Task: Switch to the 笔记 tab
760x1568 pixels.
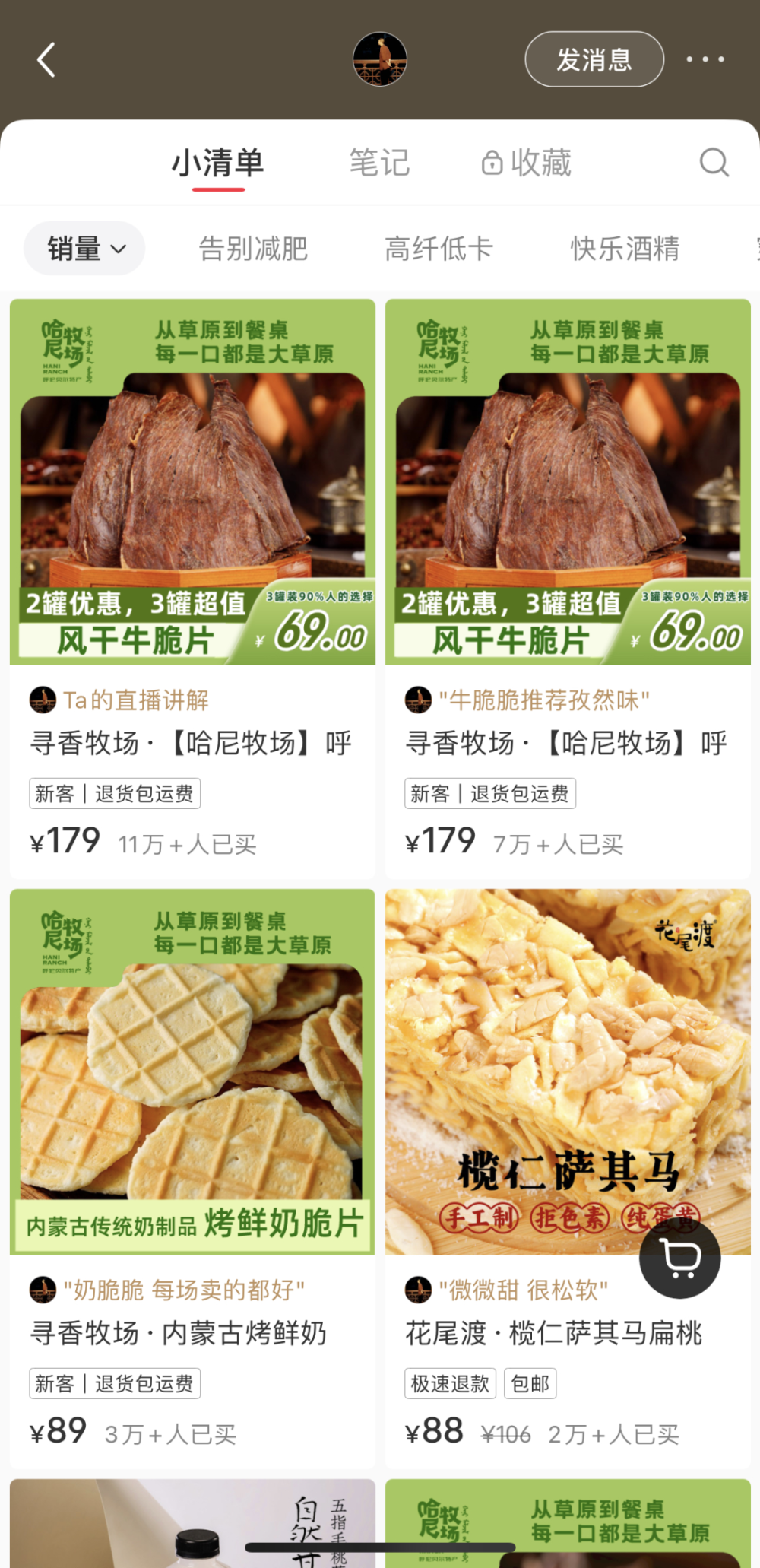Action: point(379,163)
